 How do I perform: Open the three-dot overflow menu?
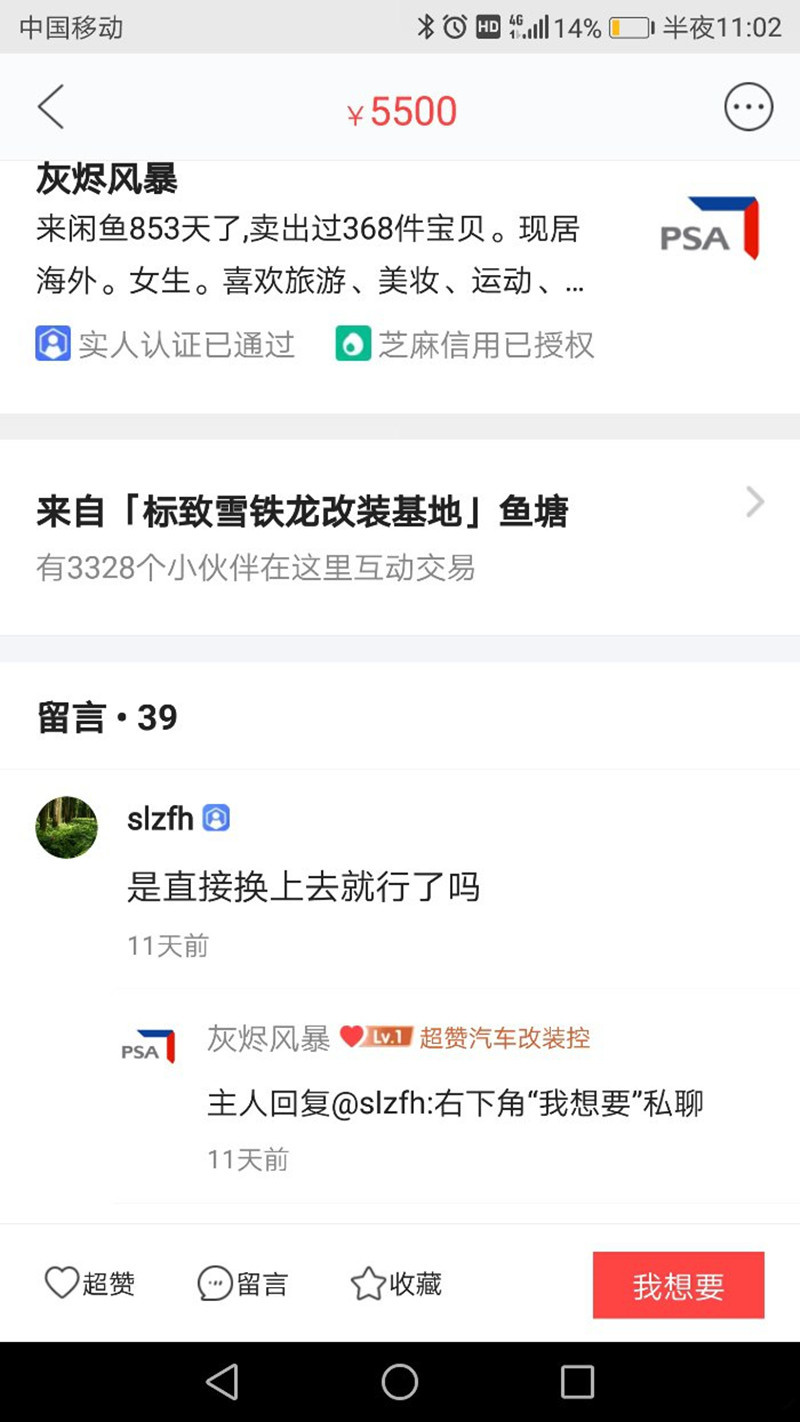click(x=748, y=107)
